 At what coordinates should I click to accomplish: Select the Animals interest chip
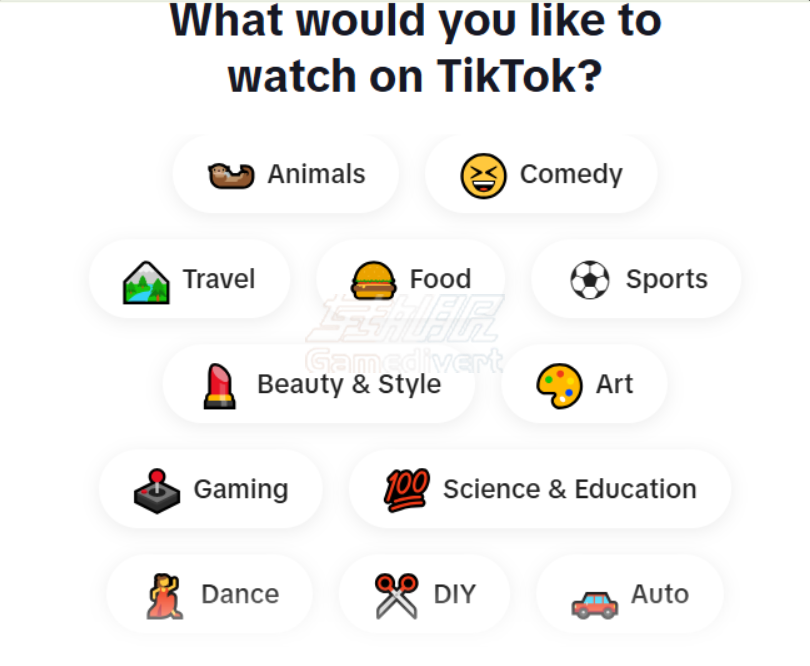[x=286, y=175]
